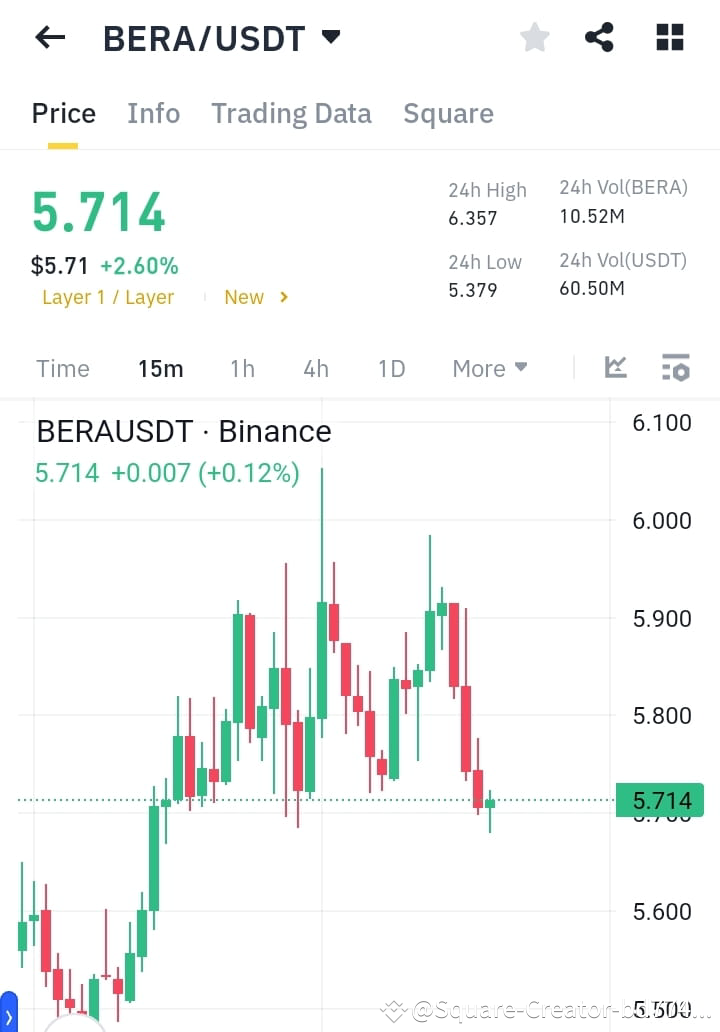Select the Square tab
Viewport: 720px width, 1032px height.
coord(448,113)
